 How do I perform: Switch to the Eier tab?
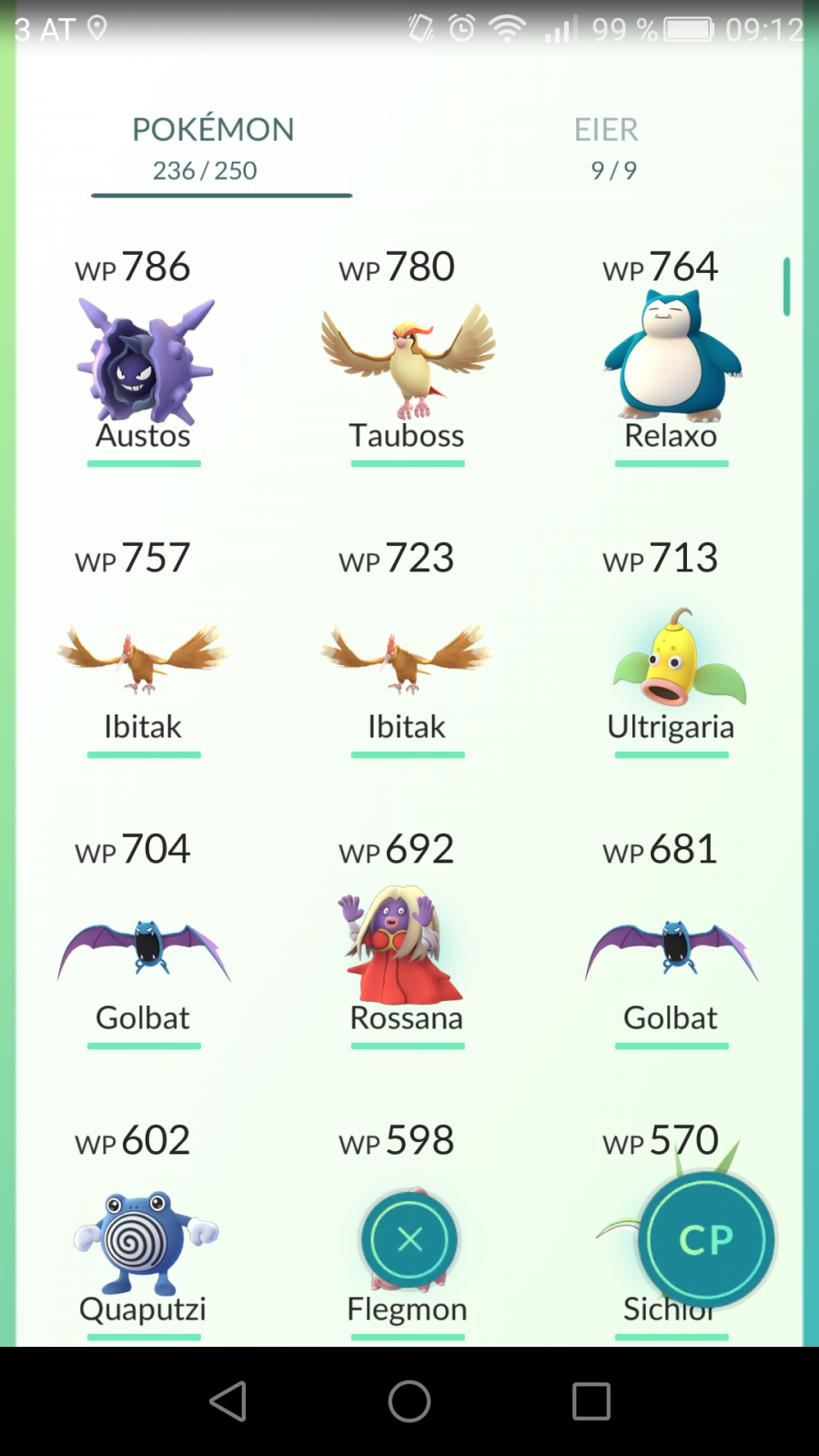(608, 148)
